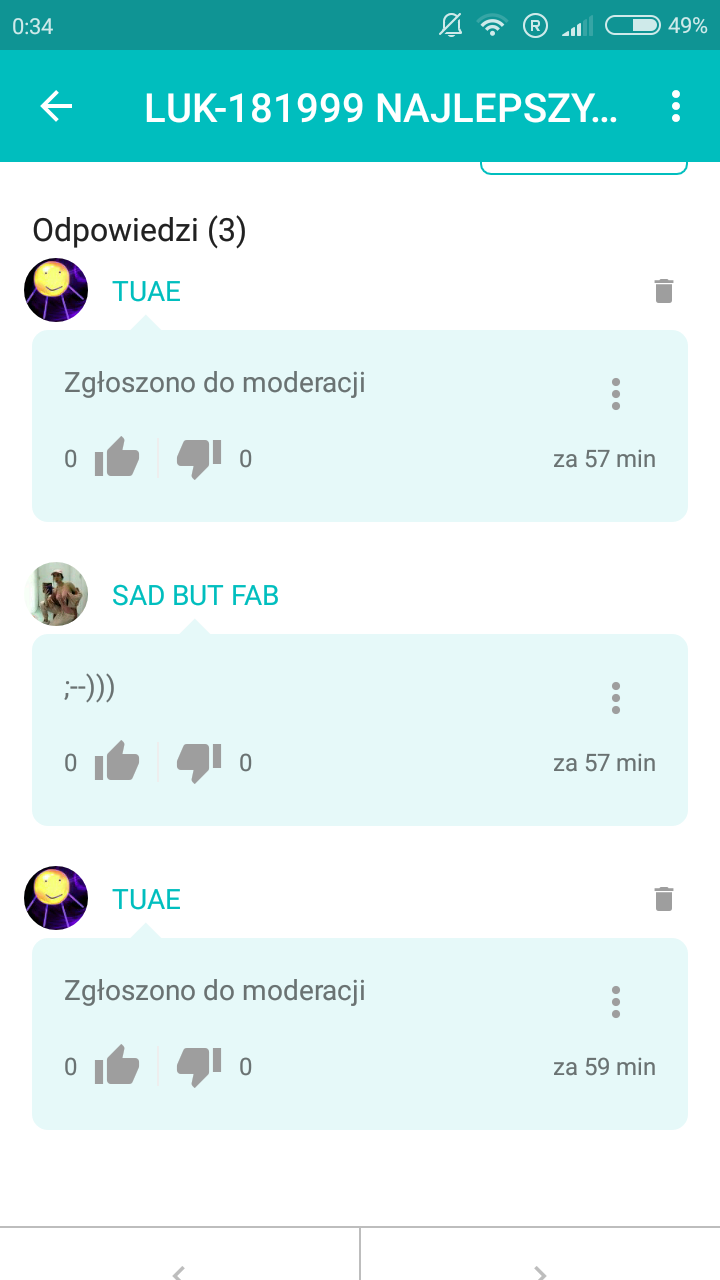Tap SAD BUT FAB's avatar picture
This screenshot has height=1280, width=720.
(x=56, y=594)
